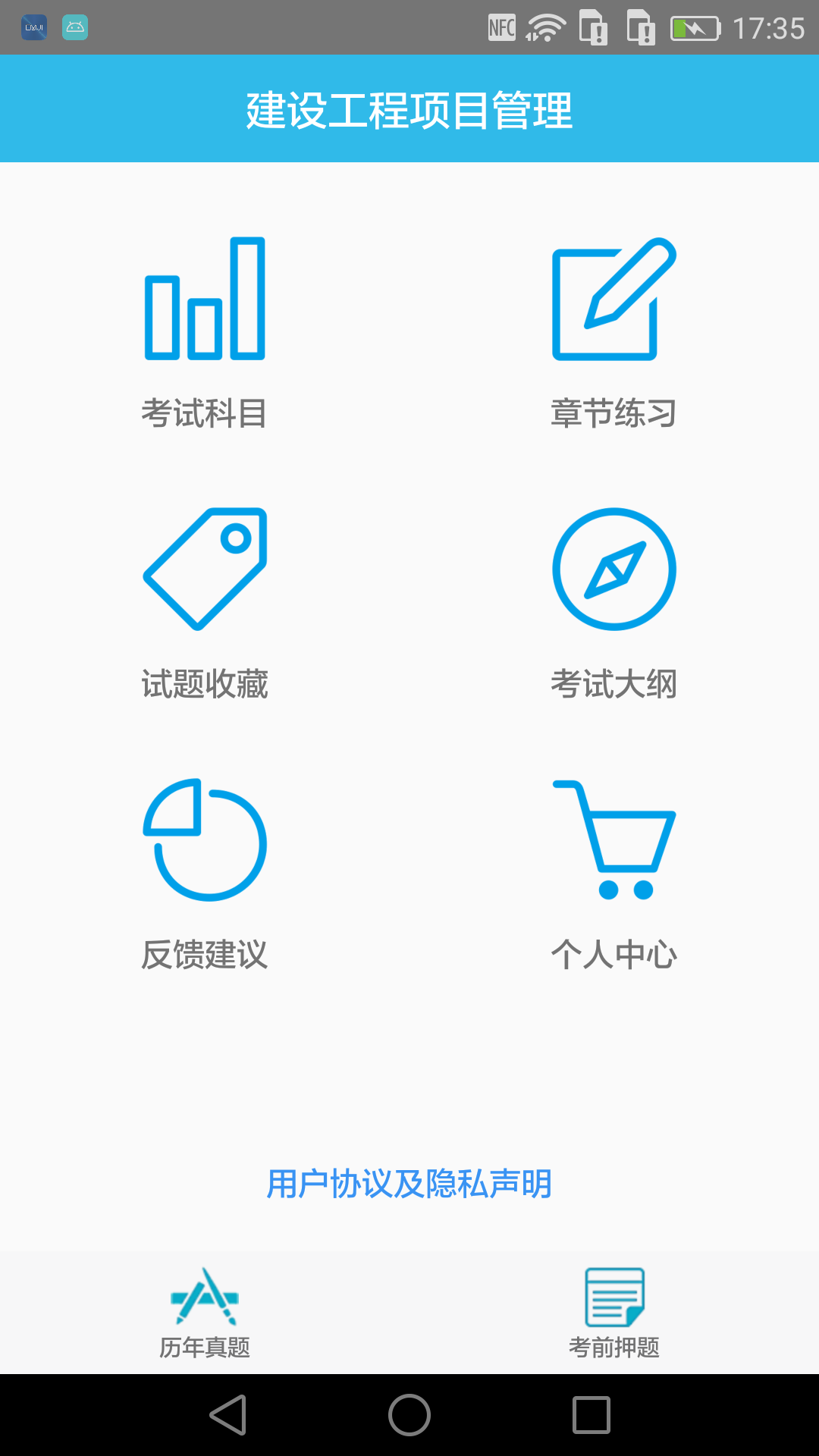Open 考试科目 exam subjects

tap(205, 334)
